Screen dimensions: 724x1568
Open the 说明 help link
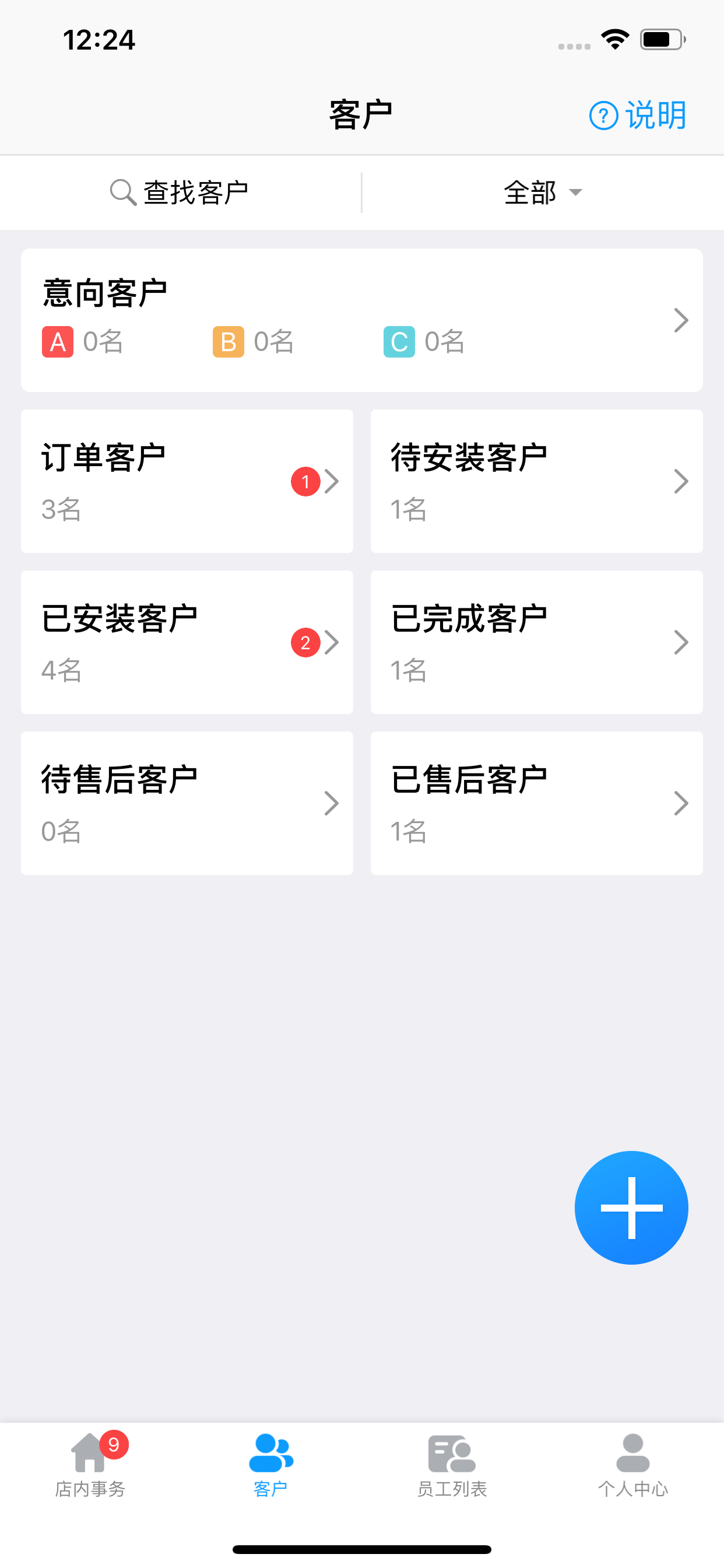(638, 115)
